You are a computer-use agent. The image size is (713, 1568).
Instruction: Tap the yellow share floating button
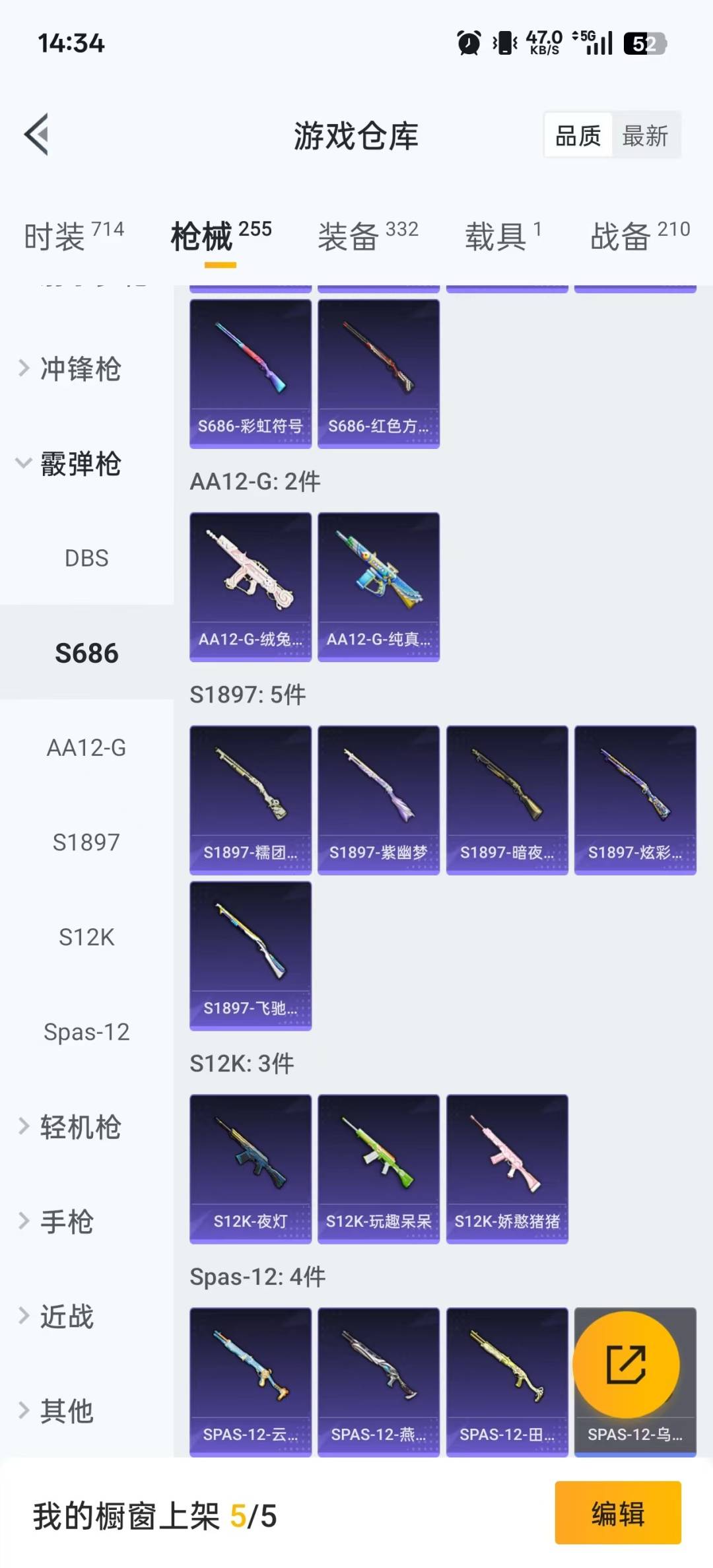[626, 1364]
